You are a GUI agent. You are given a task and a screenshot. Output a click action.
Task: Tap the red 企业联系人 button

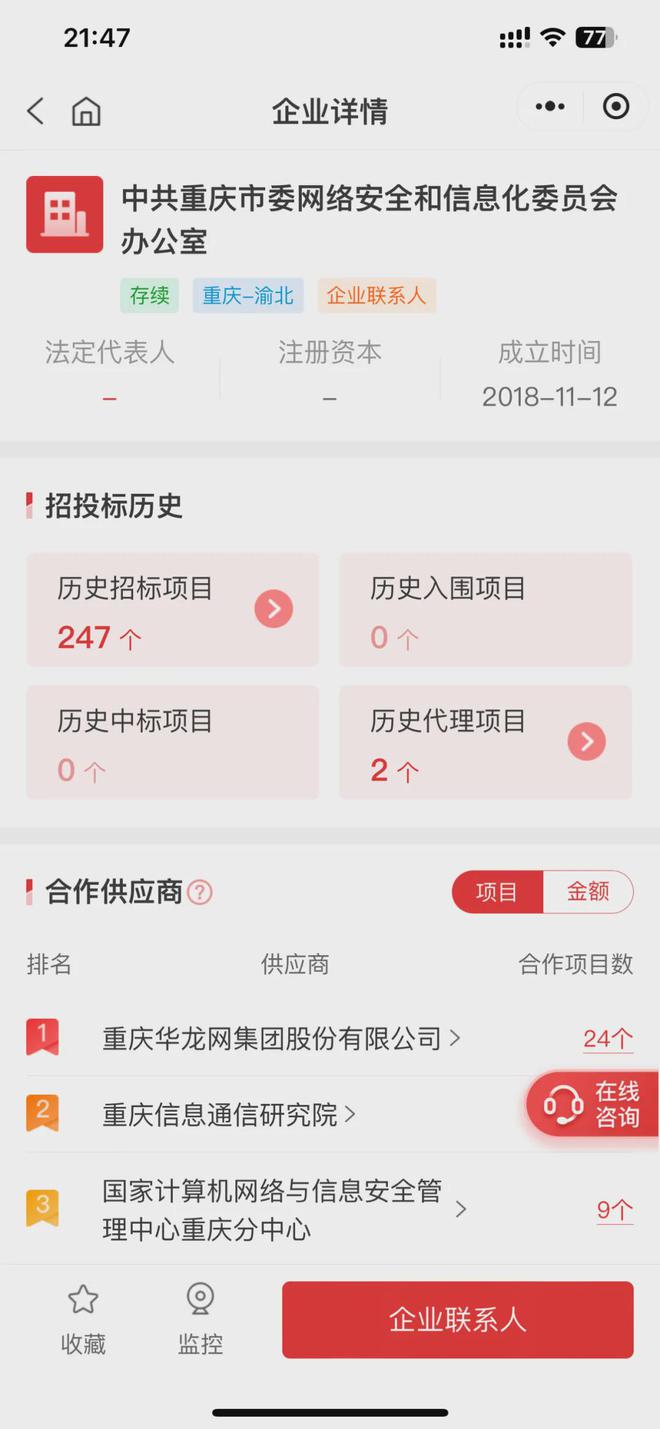tap(457, 1320)
